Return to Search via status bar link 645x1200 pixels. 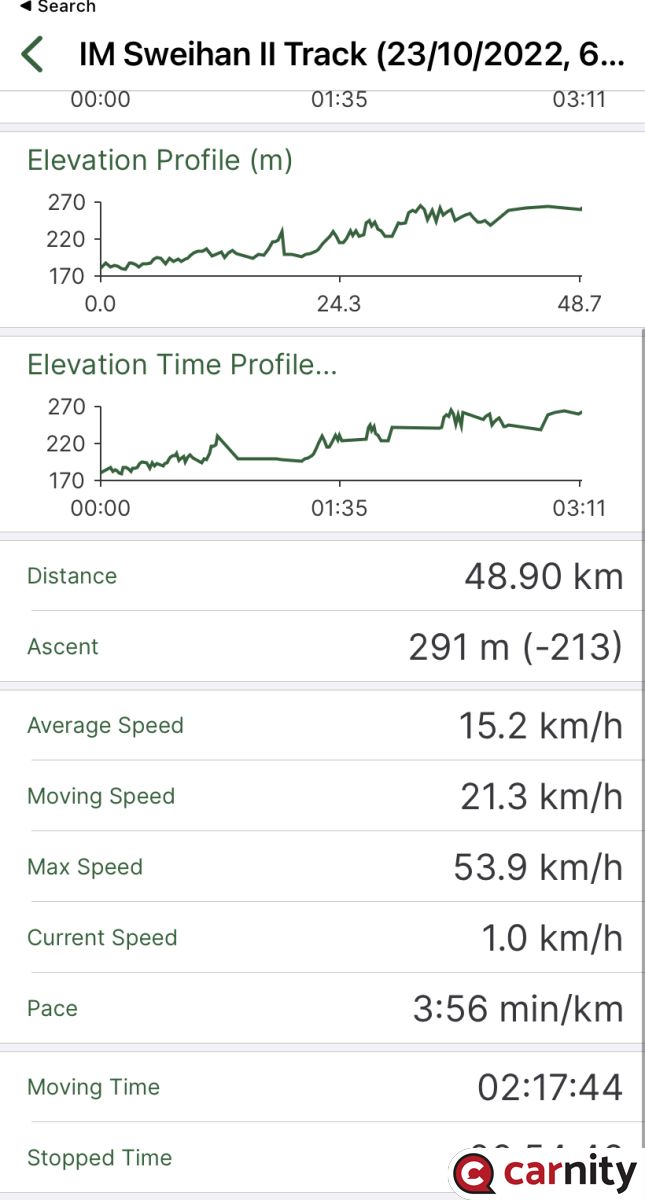(x=57, y=7)
